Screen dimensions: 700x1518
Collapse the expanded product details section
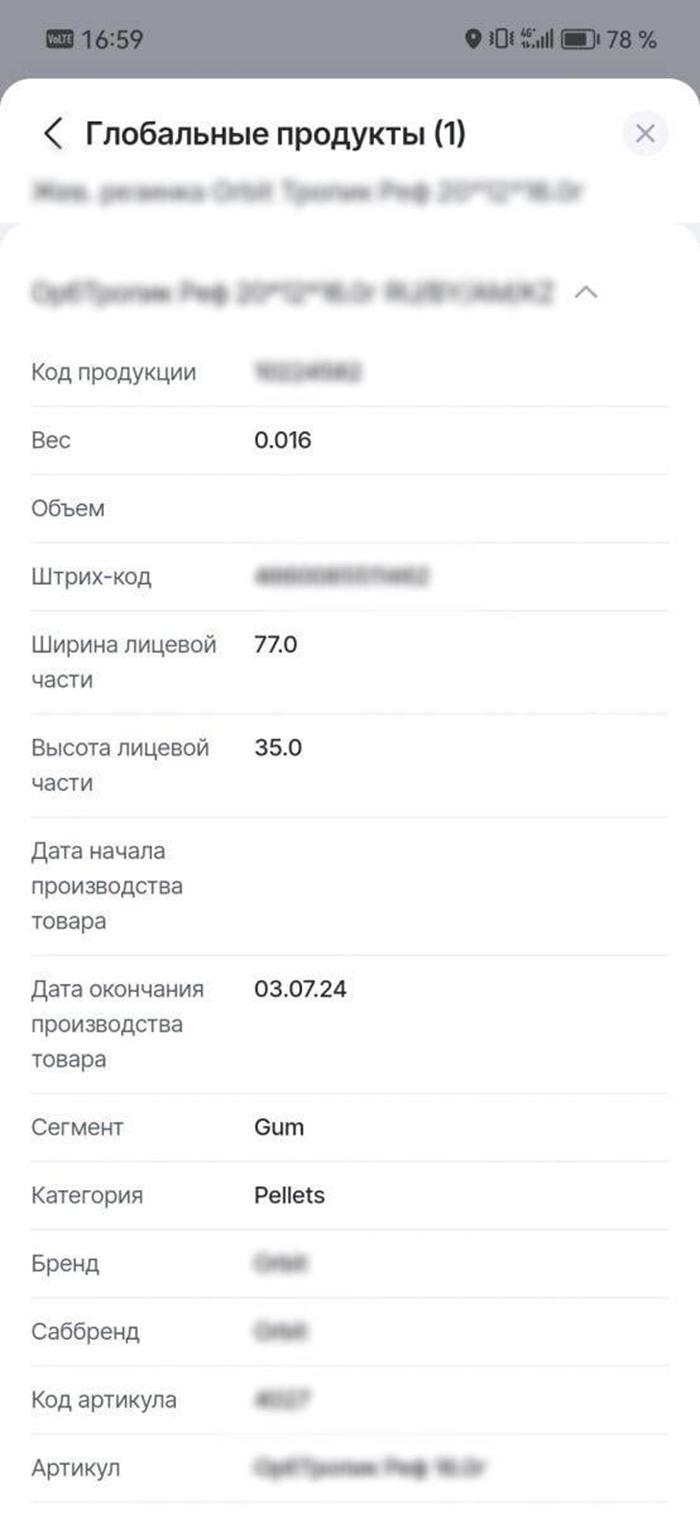click(587, 293)
